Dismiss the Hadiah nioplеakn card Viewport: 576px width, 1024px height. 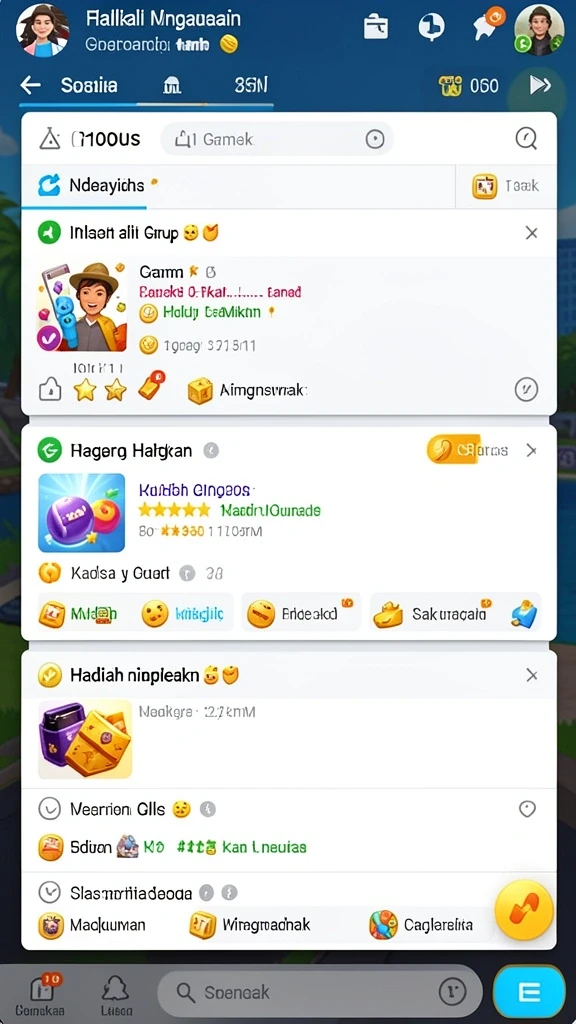tap(532, 675)
